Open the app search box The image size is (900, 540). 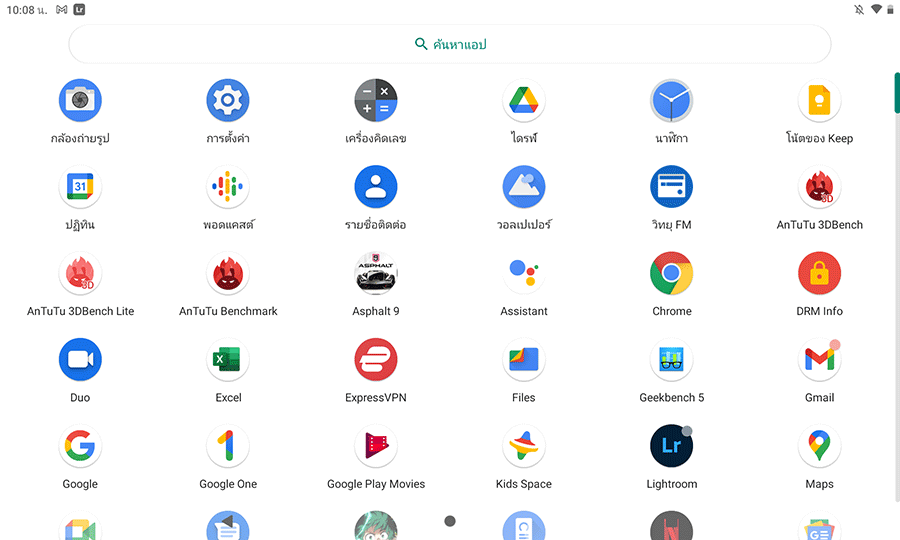pyautogui.click(x=450, y=44)
